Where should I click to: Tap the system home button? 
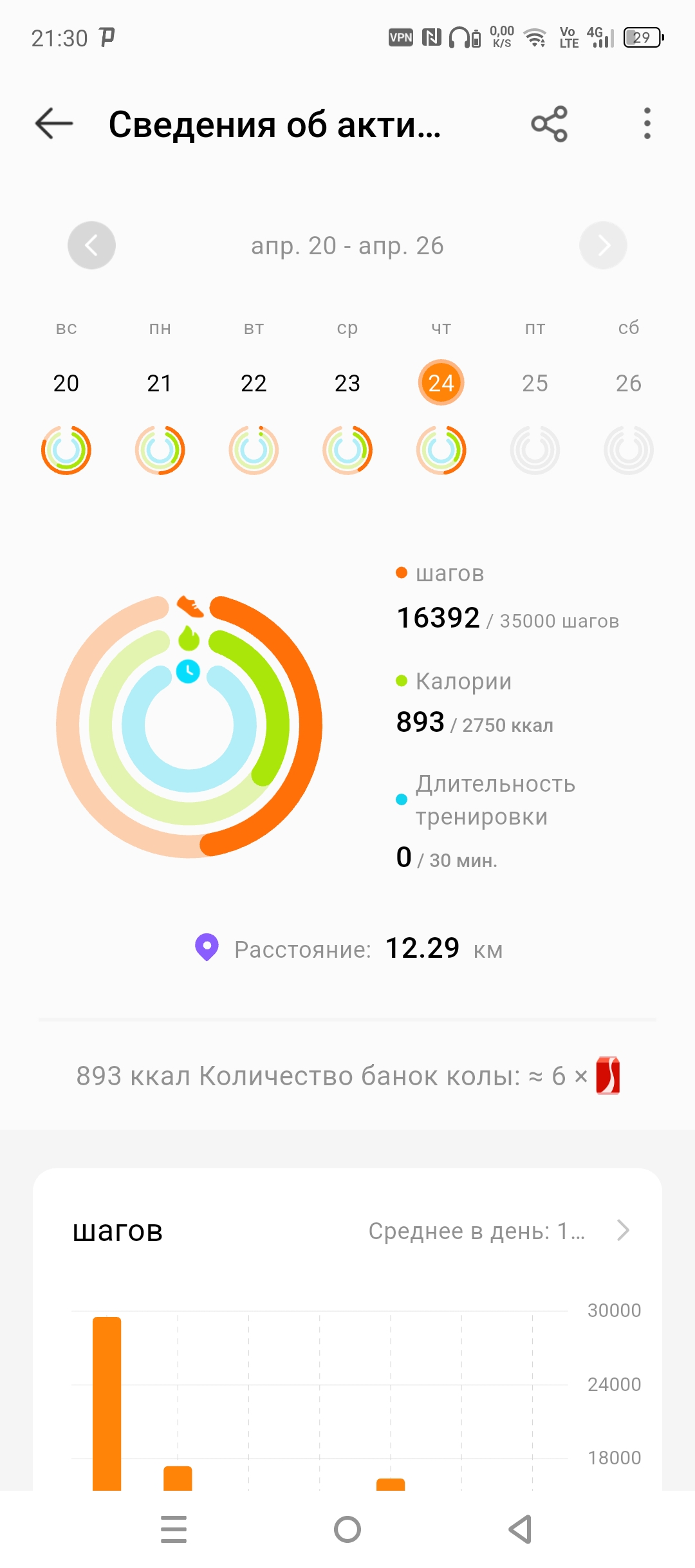[x=347, y=1529]
